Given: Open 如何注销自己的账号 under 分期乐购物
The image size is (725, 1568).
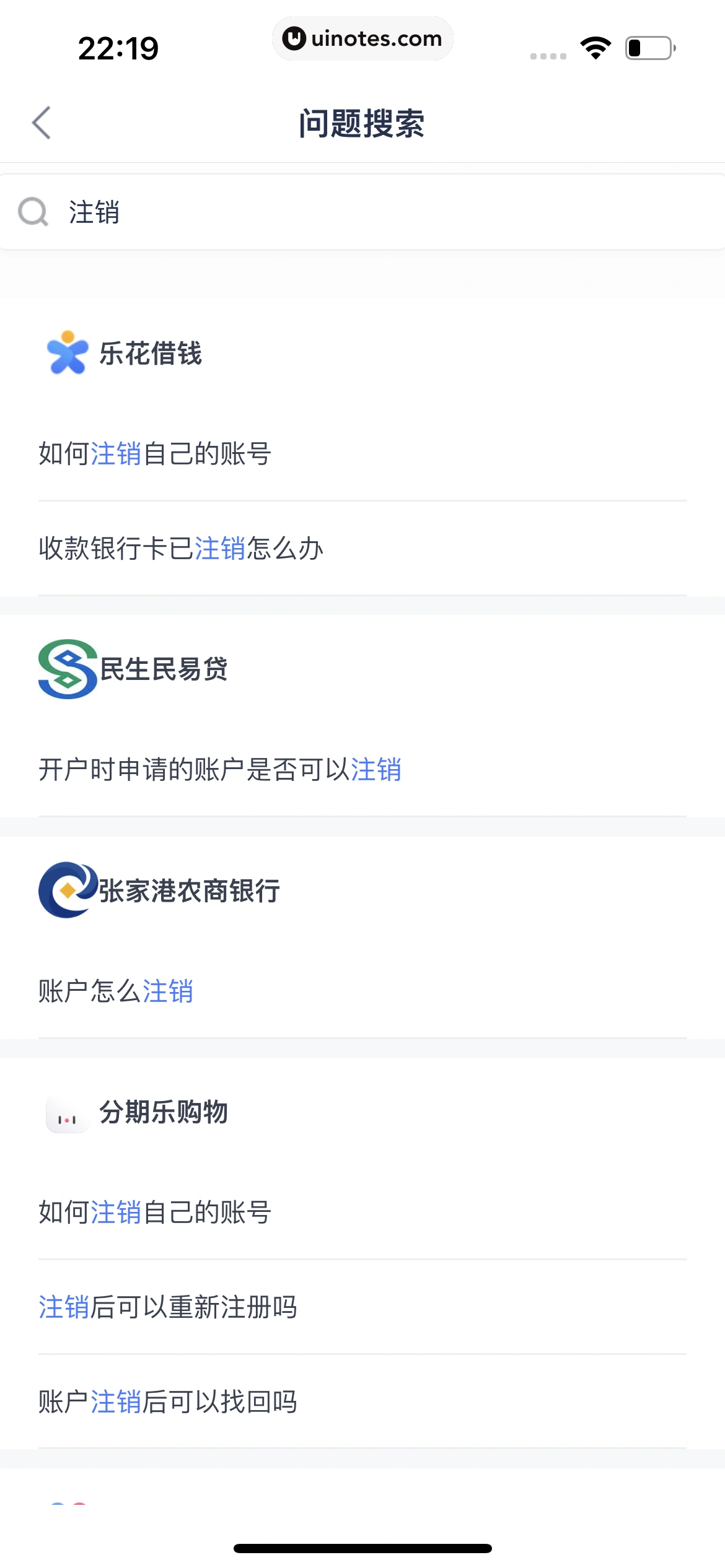Looking at the screenshot, I should coord(362,1213).
